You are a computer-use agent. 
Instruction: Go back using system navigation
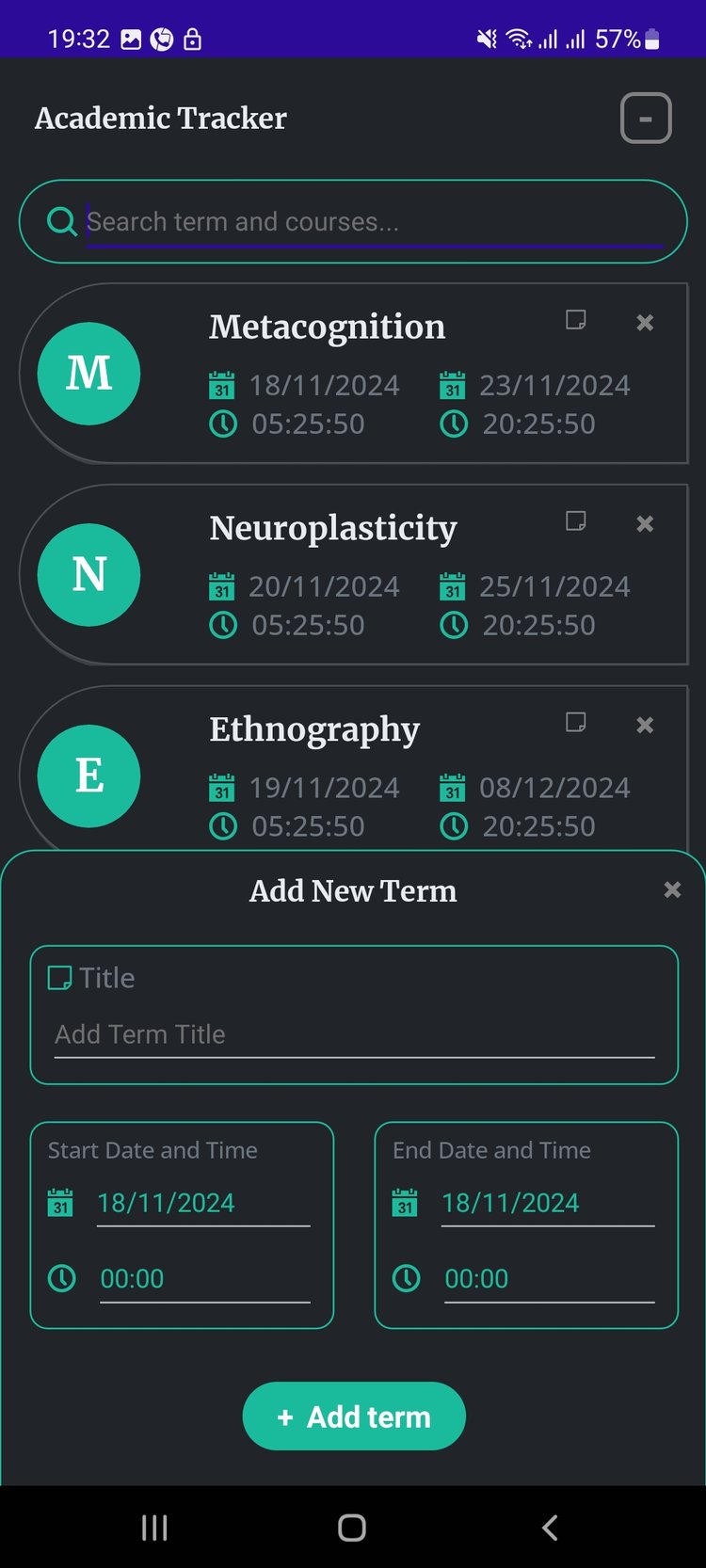tap(551, 1528)
